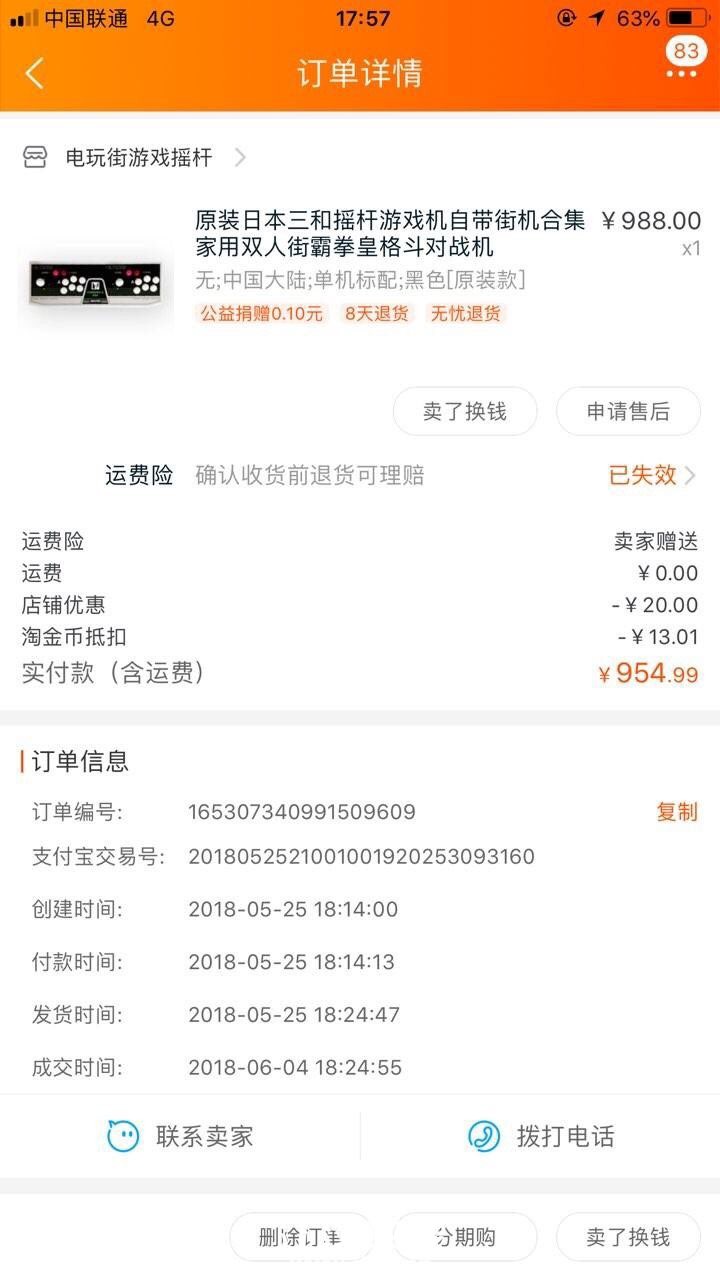Open the 电玩街游戏摇杆 store page
The image size is (720, 1280).
[x=138, y=157]
